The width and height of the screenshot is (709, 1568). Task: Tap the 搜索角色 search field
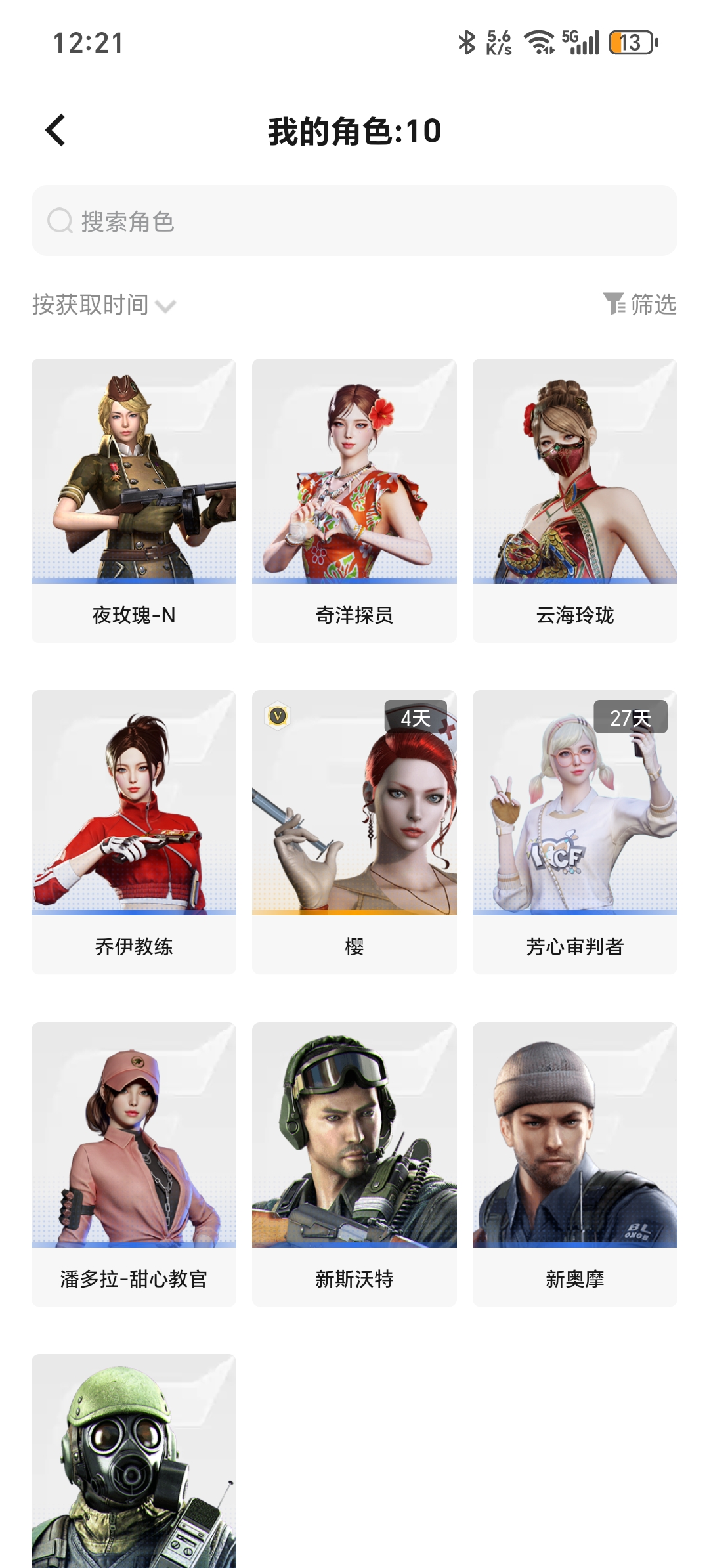pyautogui.click(x=354, y=221)
